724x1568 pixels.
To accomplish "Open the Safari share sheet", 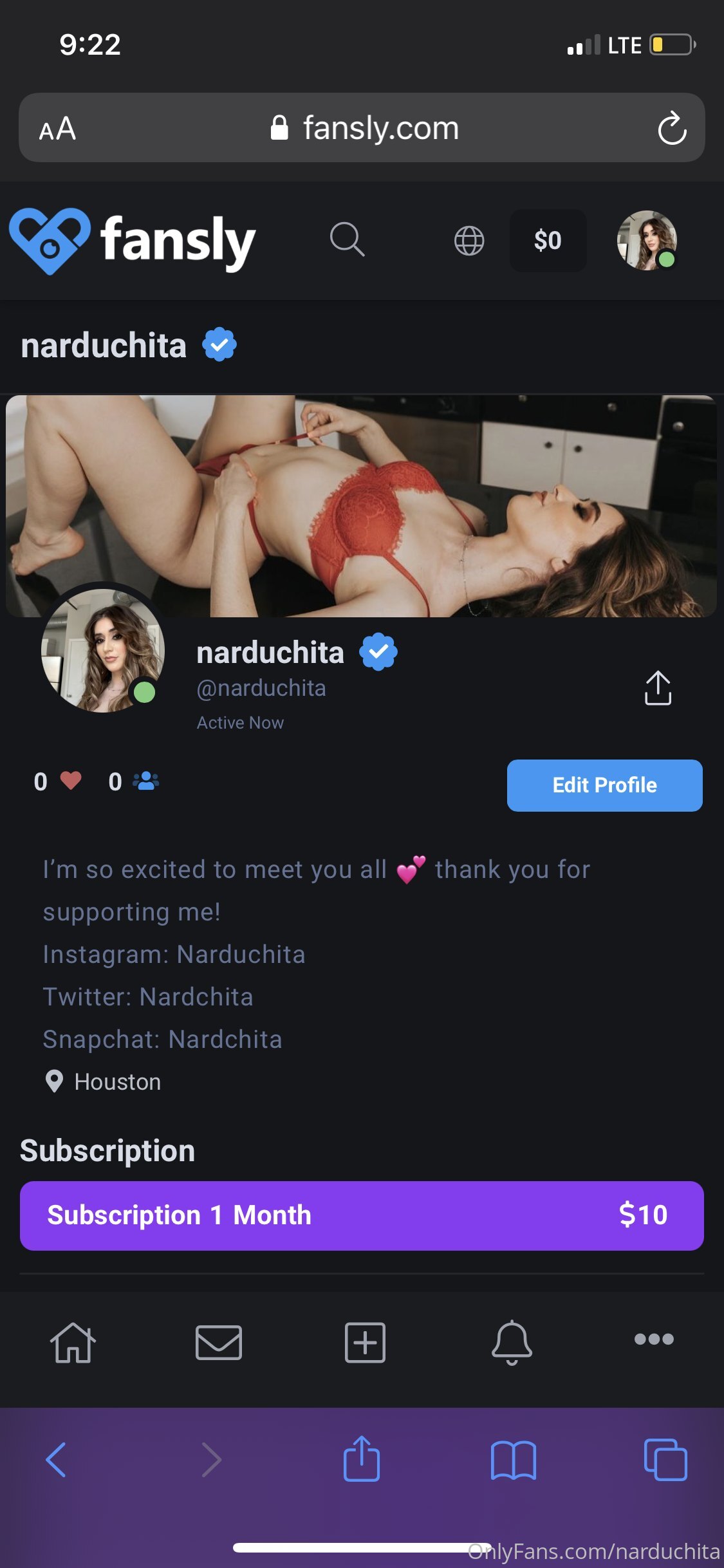I will click(362, 1458).
